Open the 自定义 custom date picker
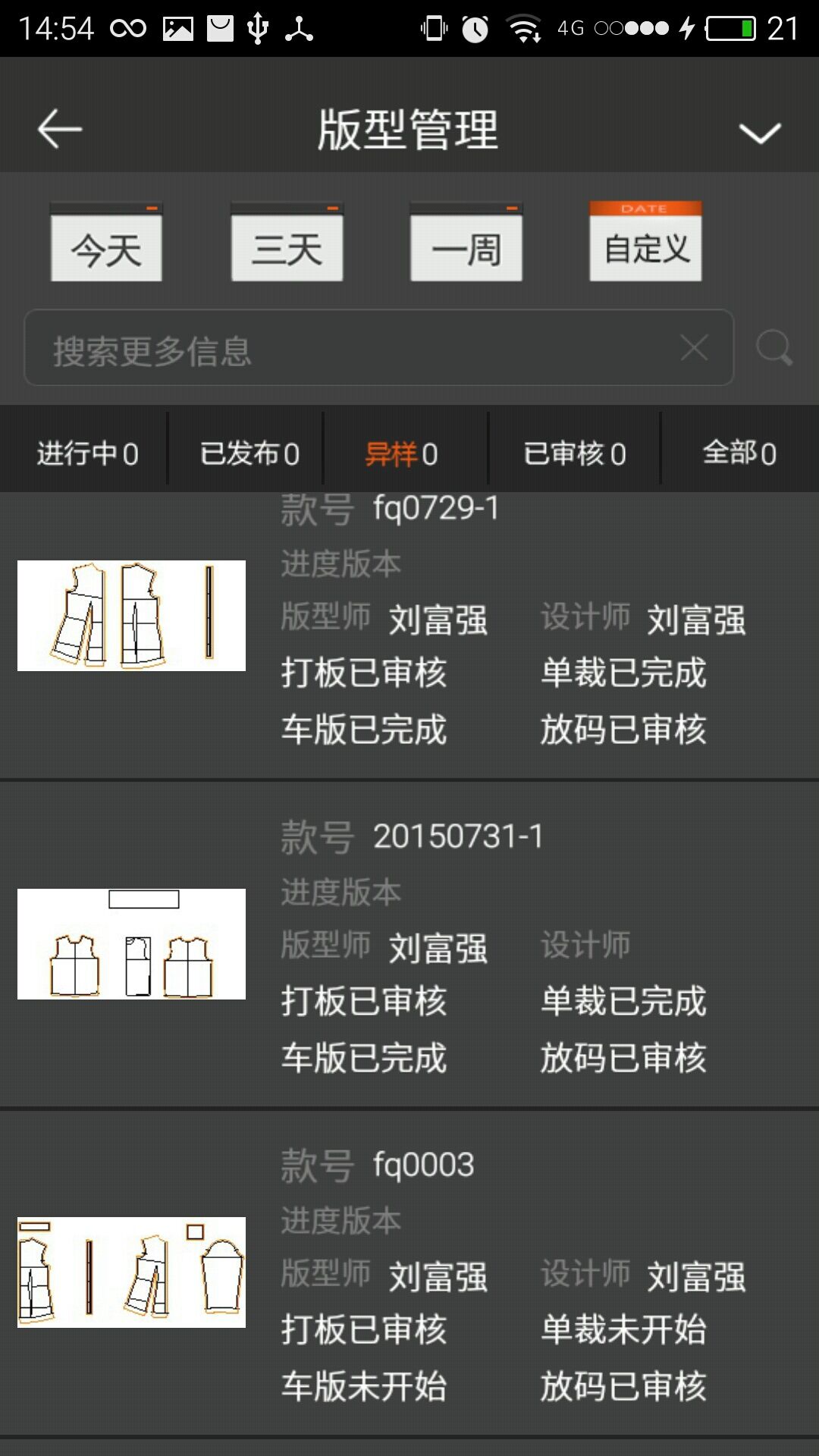This screenshot has width=819, height=1456. click(645, 241)
